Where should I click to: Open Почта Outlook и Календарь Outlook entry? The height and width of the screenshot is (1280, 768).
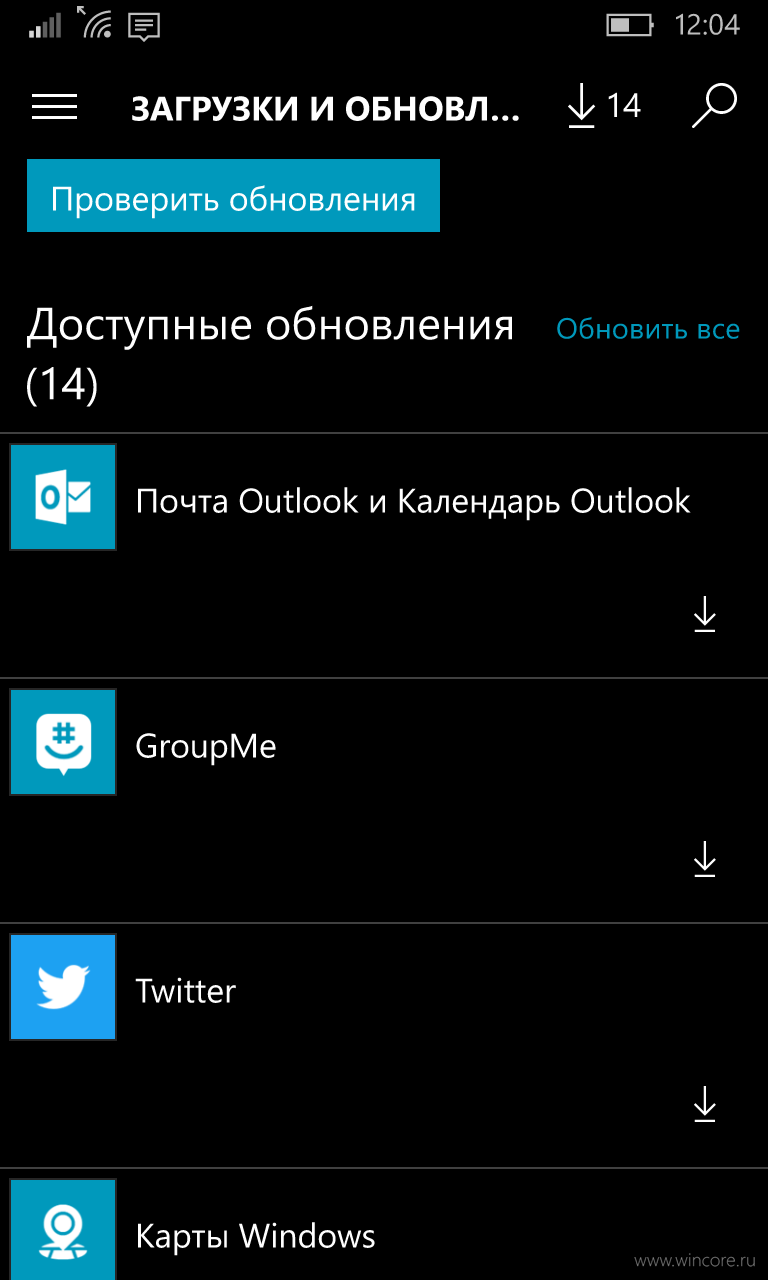[384, 556]
